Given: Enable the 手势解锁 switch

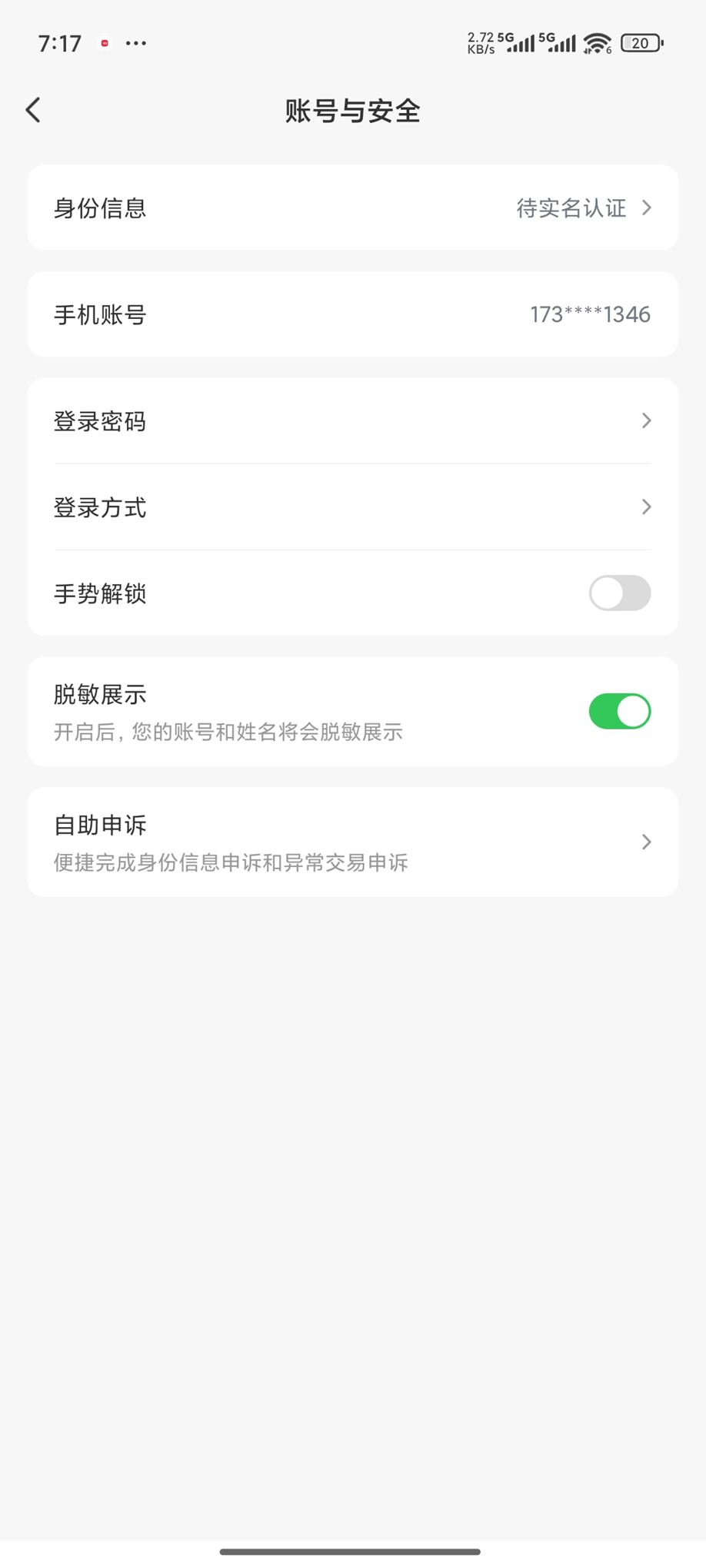Looking at the screenshot, I should (619, 593).
